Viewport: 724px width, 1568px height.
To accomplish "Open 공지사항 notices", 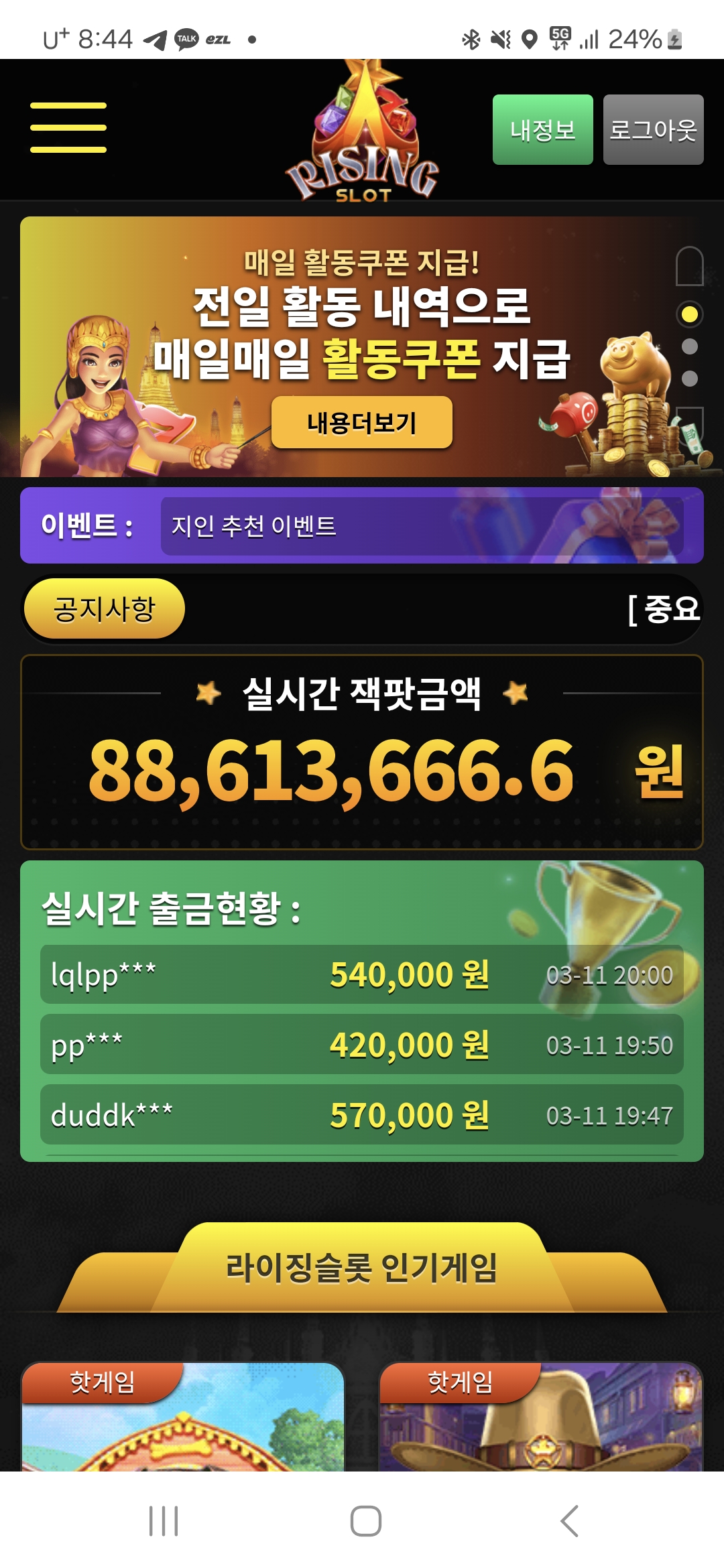I will 104,609.
